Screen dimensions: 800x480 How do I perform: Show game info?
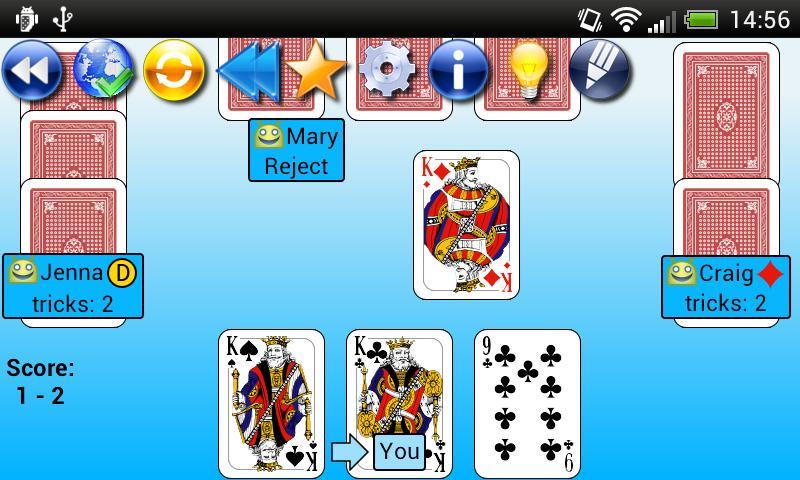tap(459, 71)
